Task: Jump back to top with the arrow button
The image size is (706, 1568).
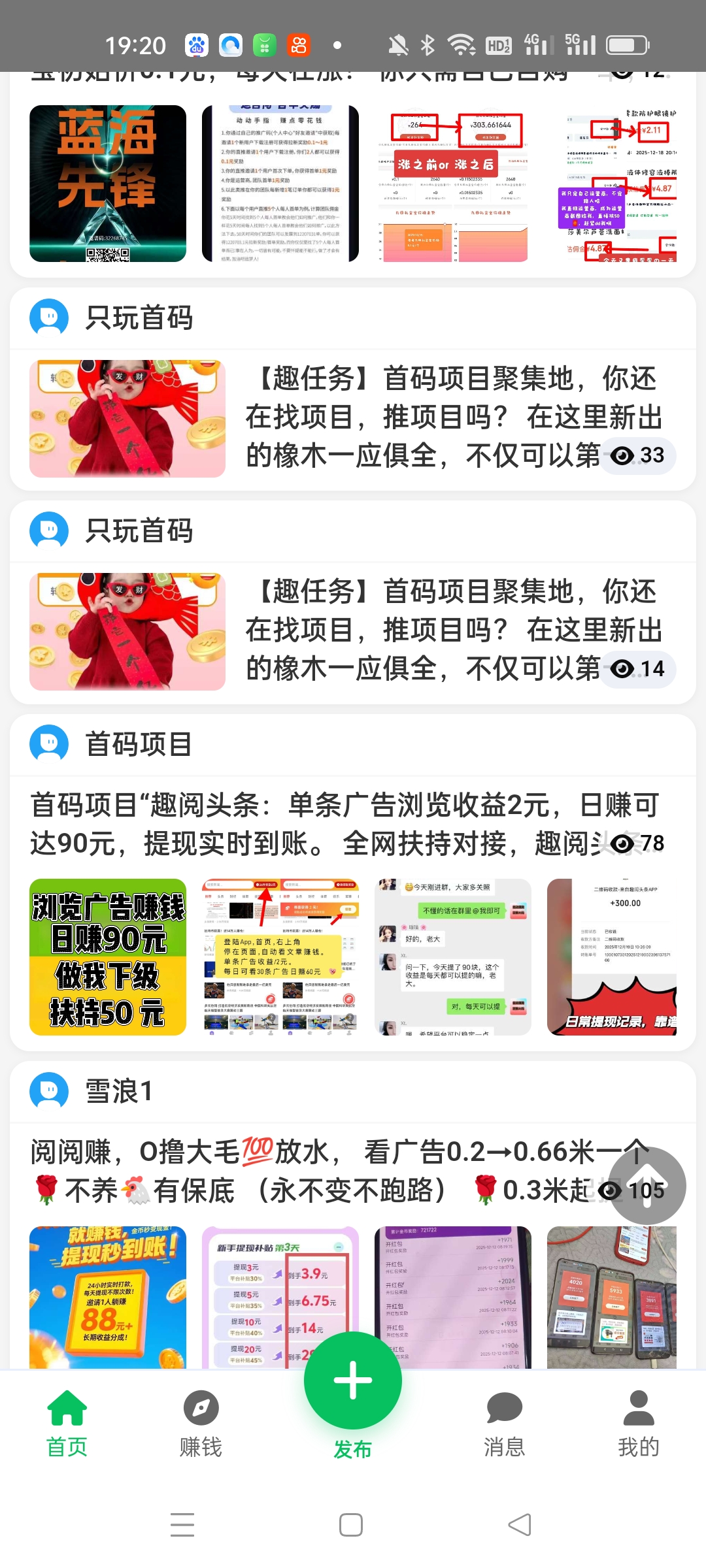Action: 647,1185
